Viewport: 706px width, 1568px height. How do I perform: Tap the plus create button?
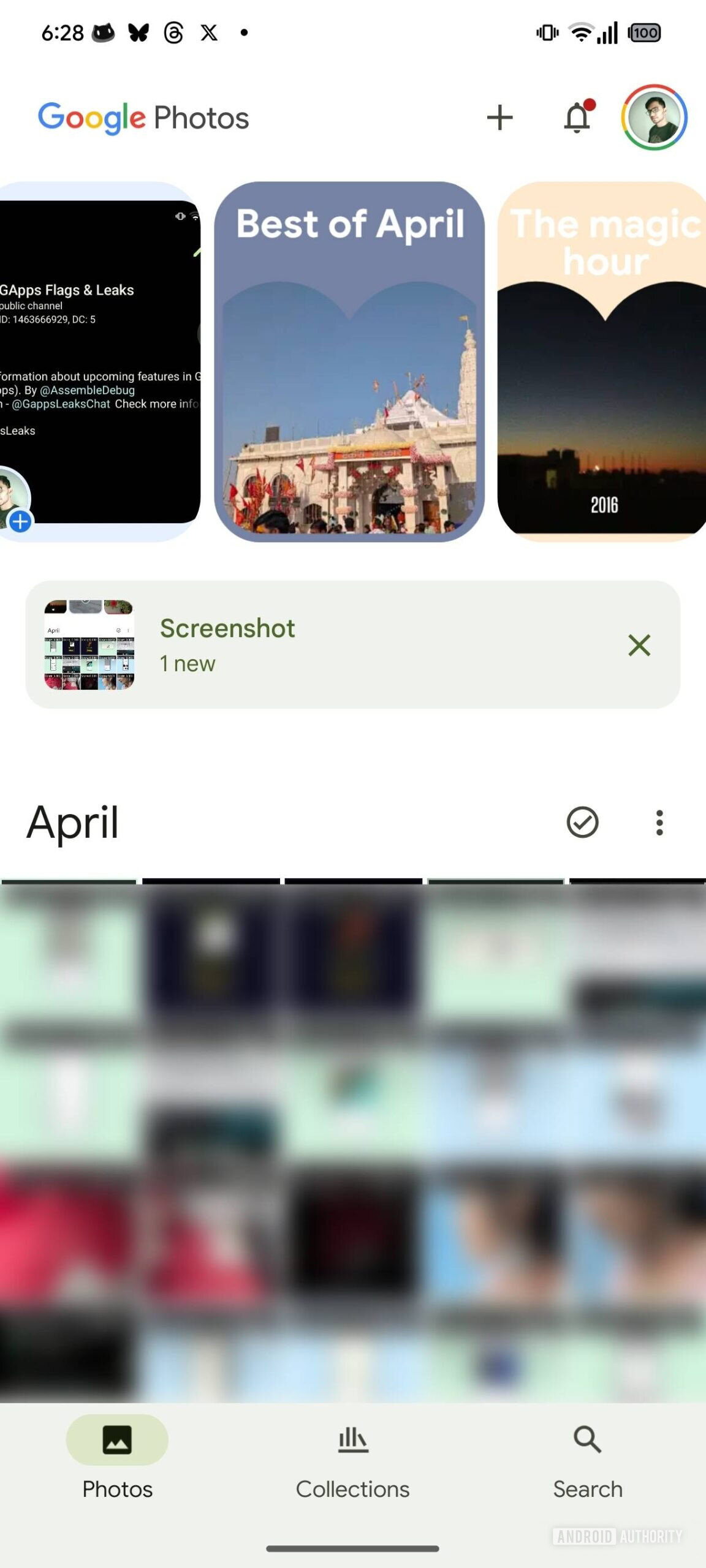point(499,118)
